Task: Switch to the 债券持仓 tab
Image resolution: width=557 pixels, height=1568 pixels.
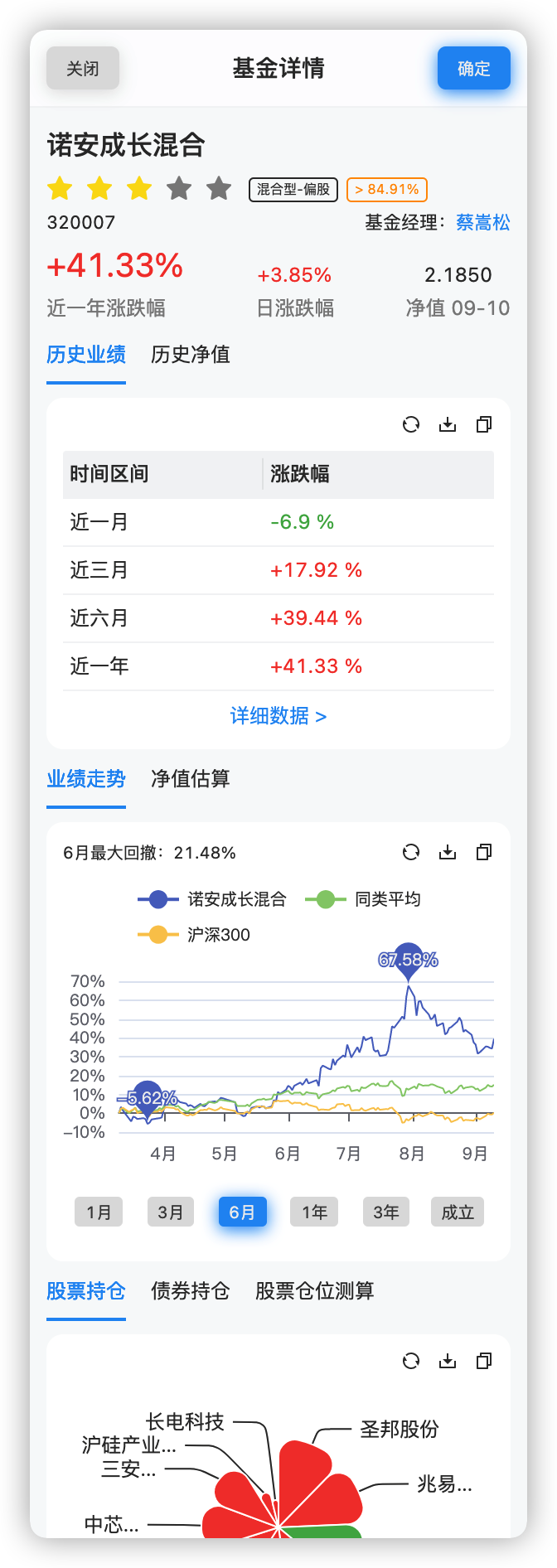Action: [190, 1291]
